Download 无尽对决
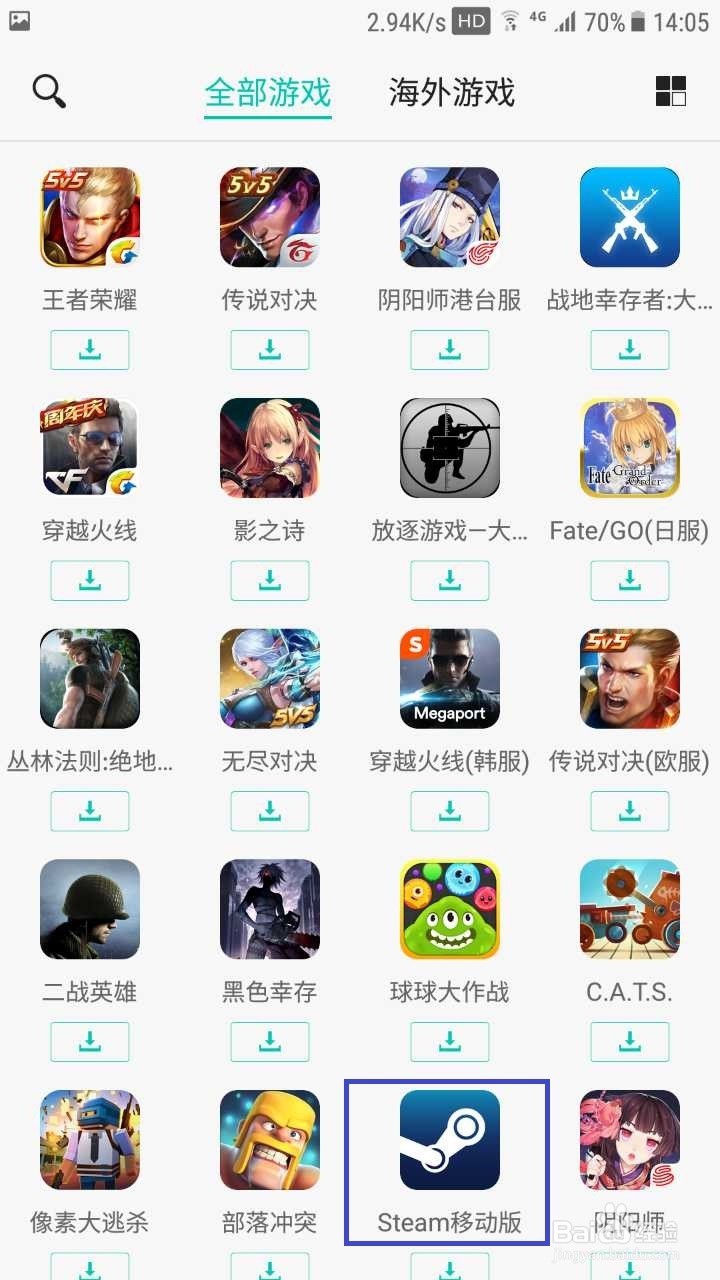 point(270,811)
